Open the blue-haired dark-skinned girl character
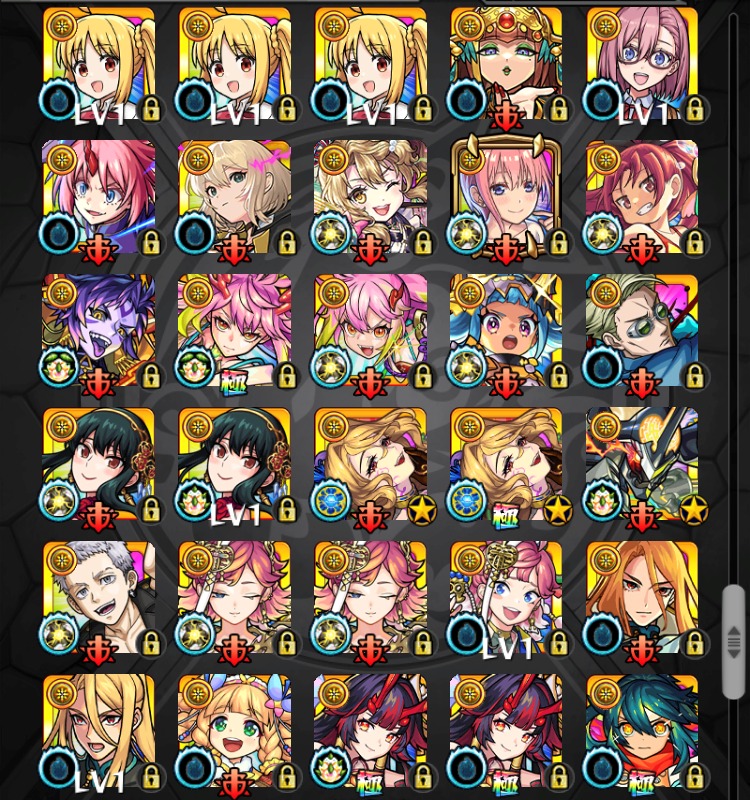The width and height of the screenshot is (750, 800). coord(505,330)
